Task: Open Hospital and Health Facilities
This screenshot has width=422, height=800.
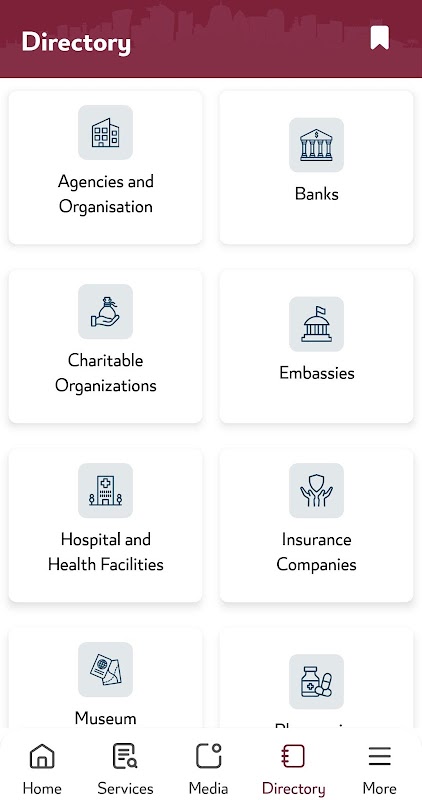Action: point(106,526)
